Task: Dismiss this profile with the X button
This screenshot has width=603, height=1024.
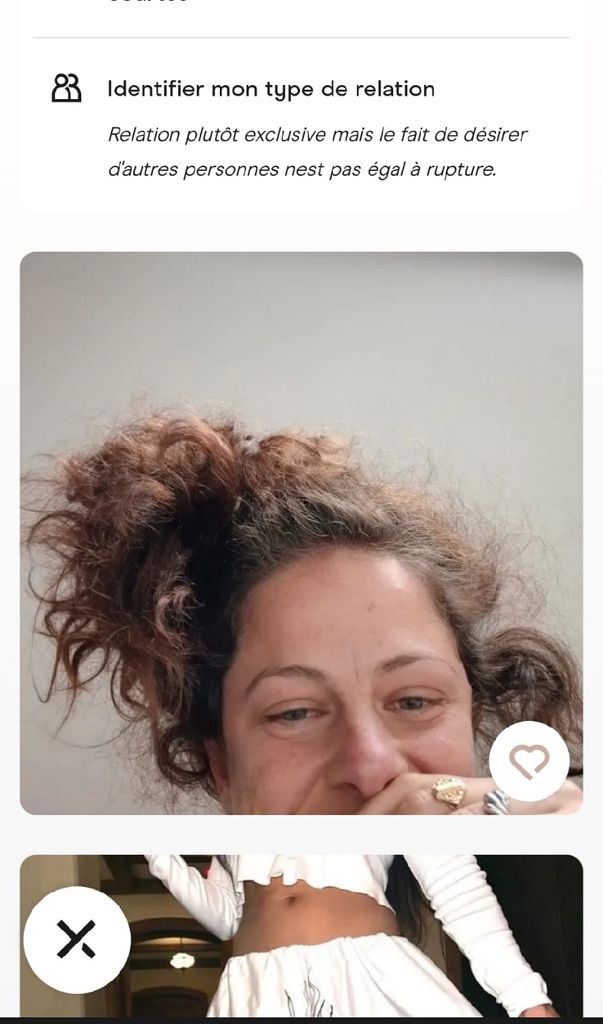Action: pyautogui.click(x=77, y=939)
